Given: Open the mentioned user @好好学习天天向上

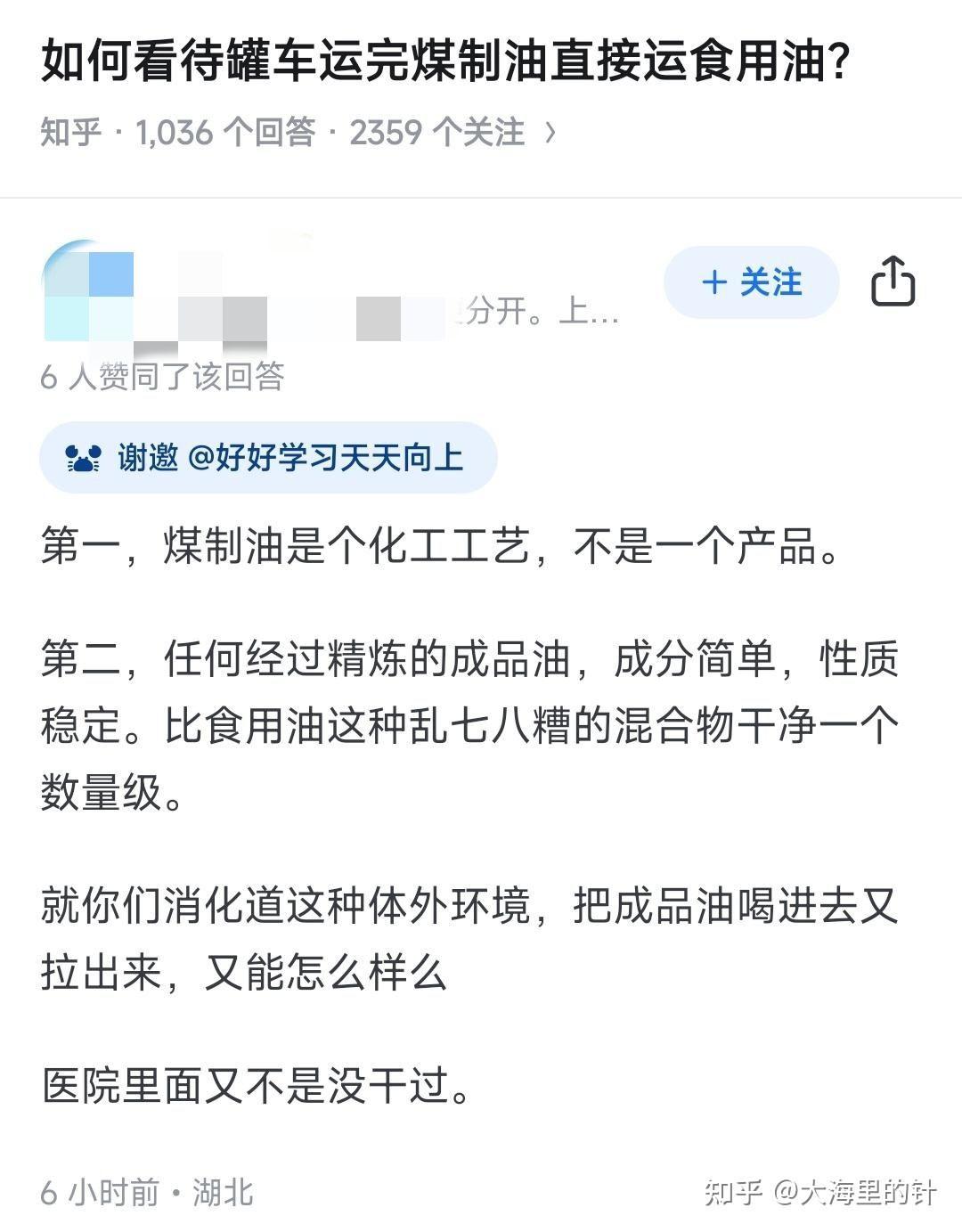Looking at the screenshot, I should tap(326, 458).
